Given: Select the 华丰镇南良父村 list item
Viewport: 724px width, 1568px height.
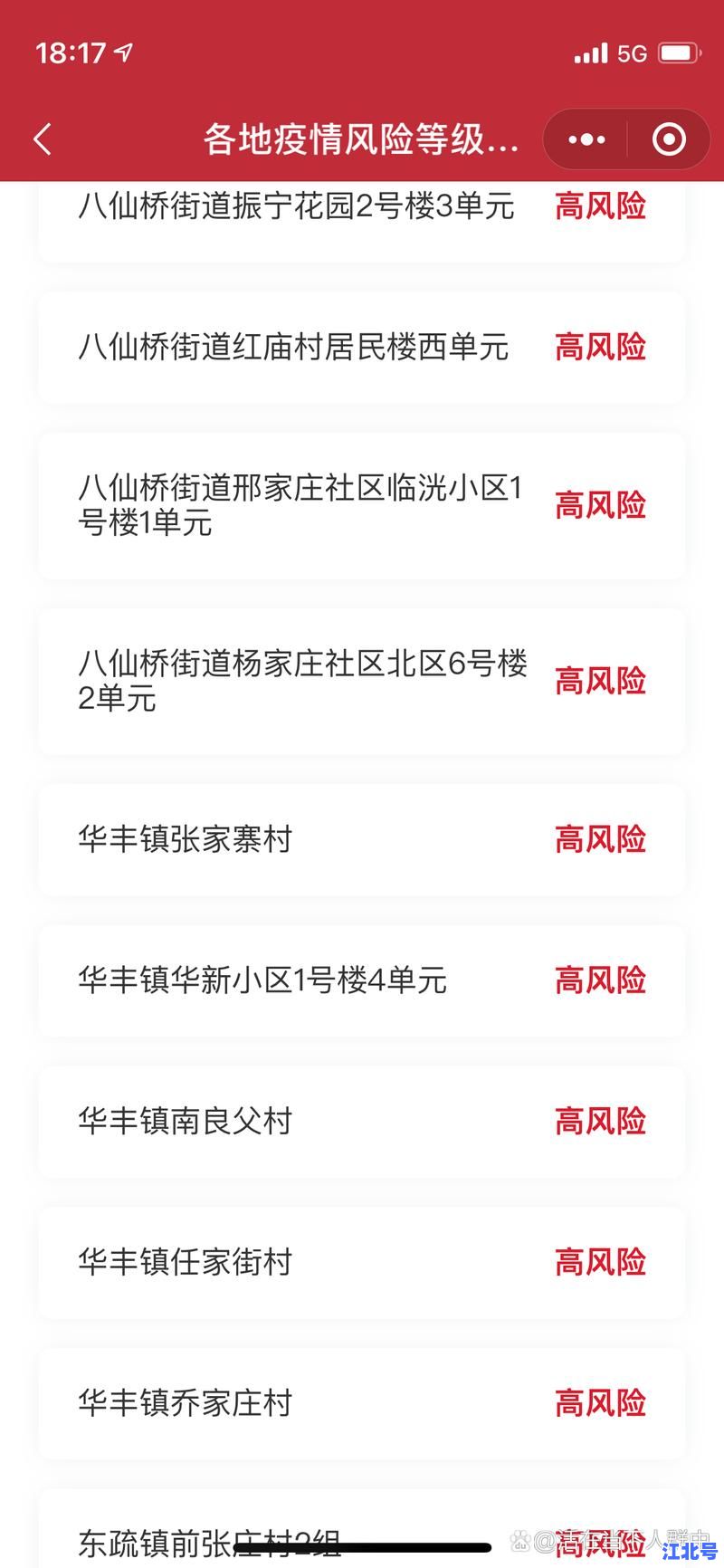Looking at the screenshot, I should (184, 1122).
